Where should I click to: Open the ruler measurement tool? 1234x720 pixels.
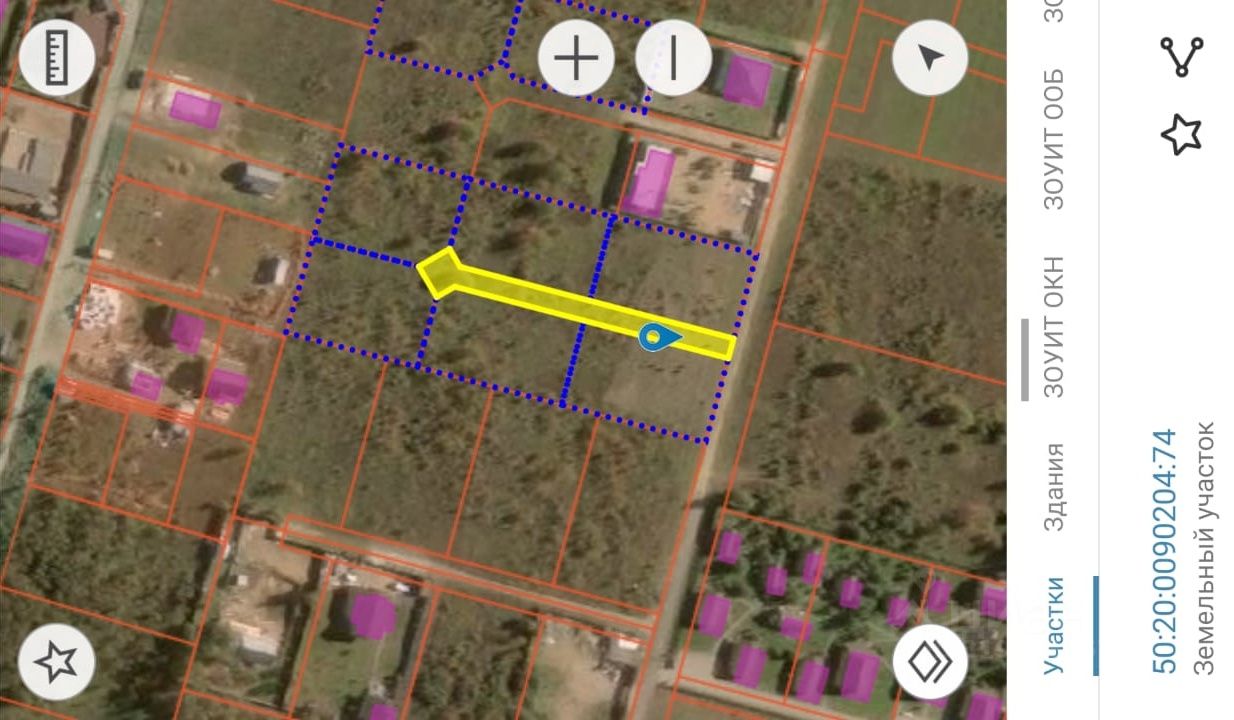pyautogui.click(x=57, y=57)
